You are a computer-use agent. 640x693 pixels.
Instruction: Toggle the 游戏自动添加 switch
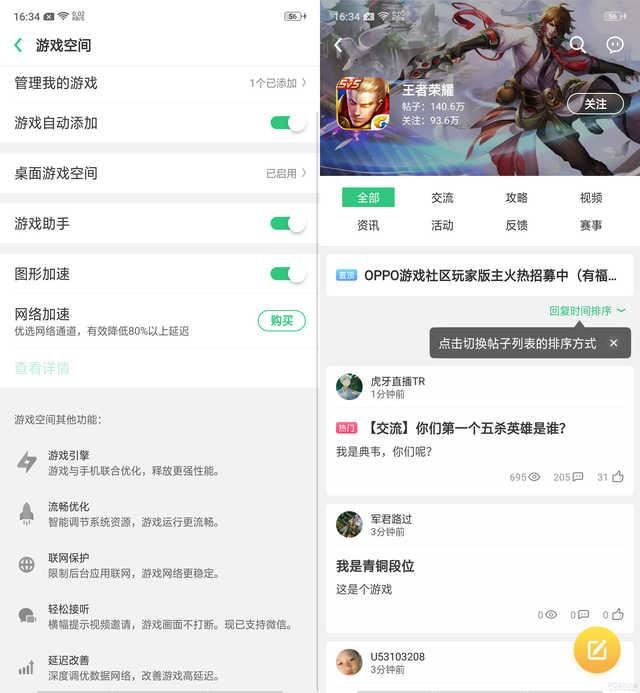click(x=287, y=123)
